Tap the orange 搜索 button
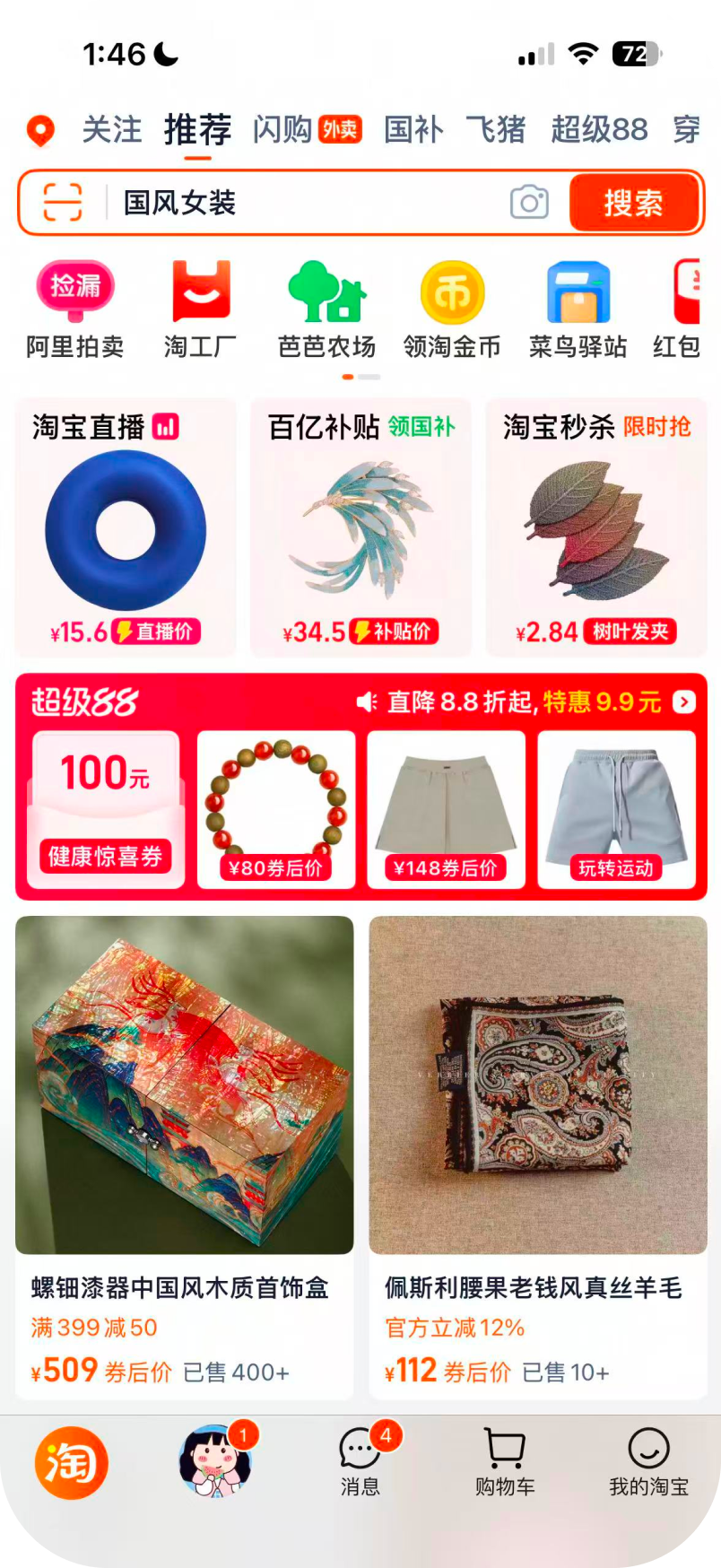This screenshot has height=1568, width=721. 634,203
